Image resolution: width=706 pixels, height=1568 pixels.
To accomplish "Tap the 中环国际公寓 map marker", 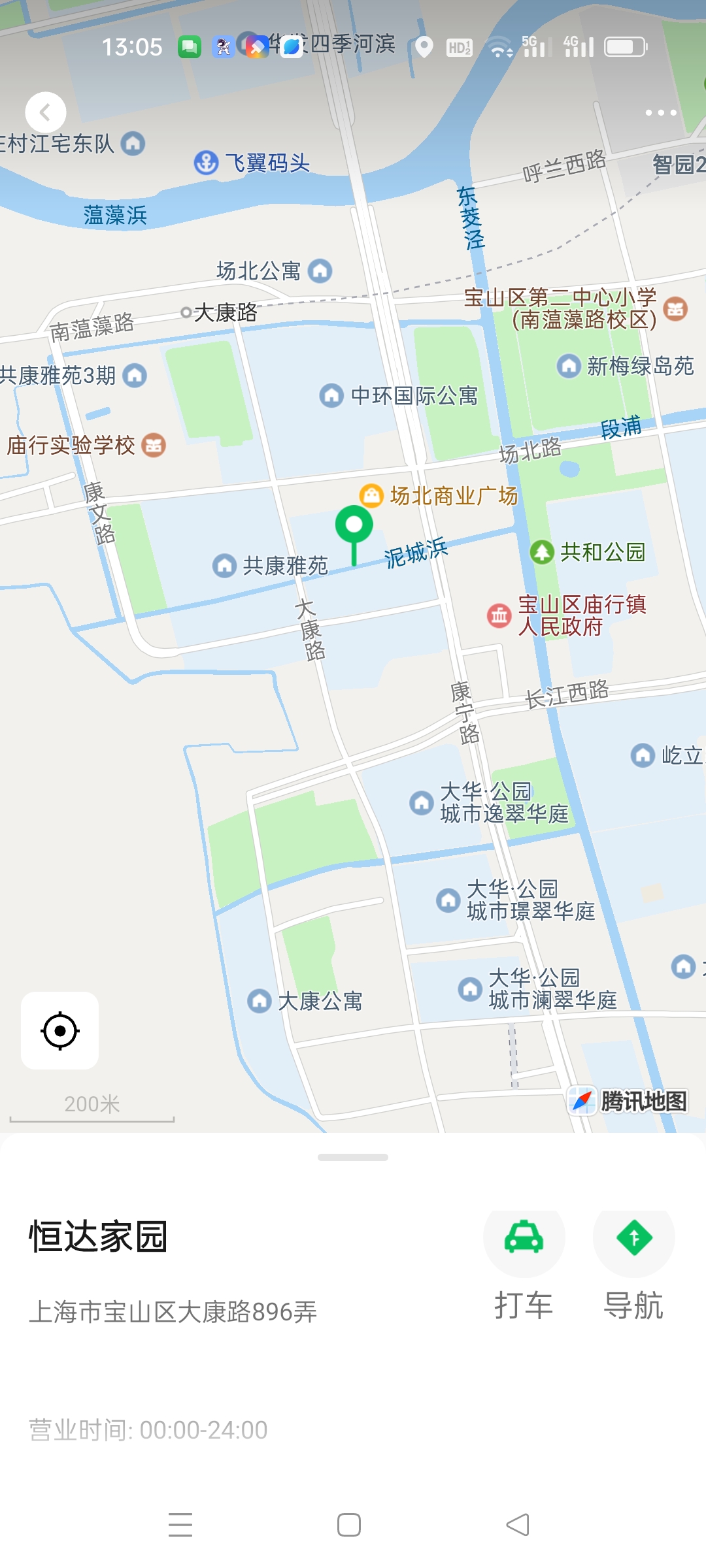I will coord(331,395).
